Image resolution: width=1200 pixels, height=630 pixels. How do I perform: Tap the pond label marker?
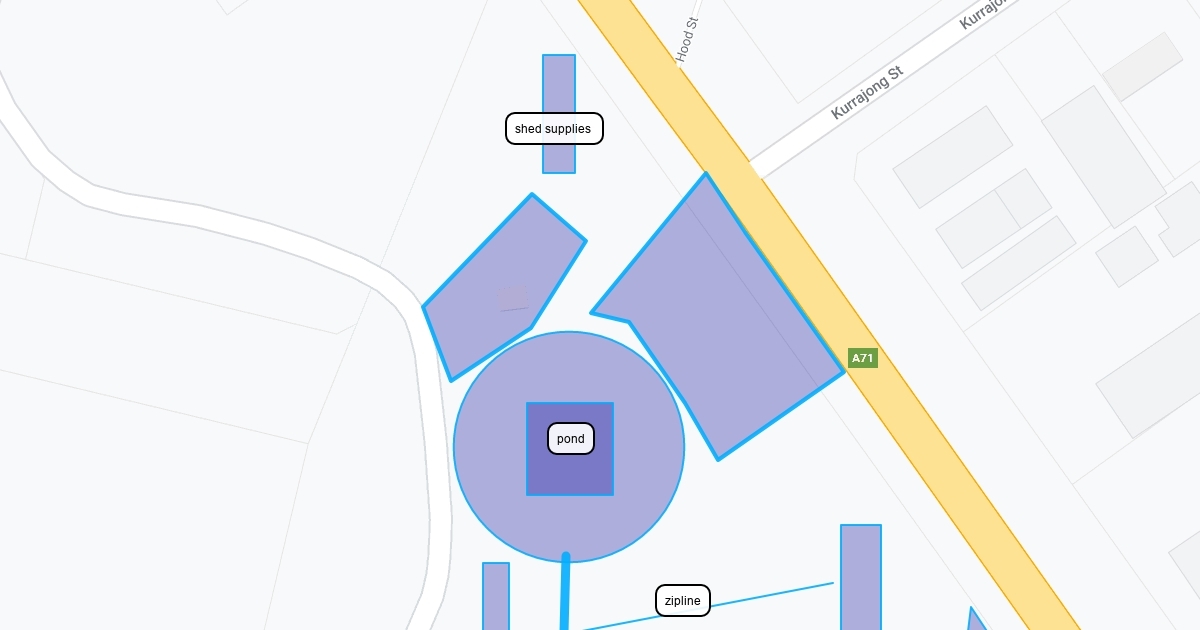(x=571, y=439)
